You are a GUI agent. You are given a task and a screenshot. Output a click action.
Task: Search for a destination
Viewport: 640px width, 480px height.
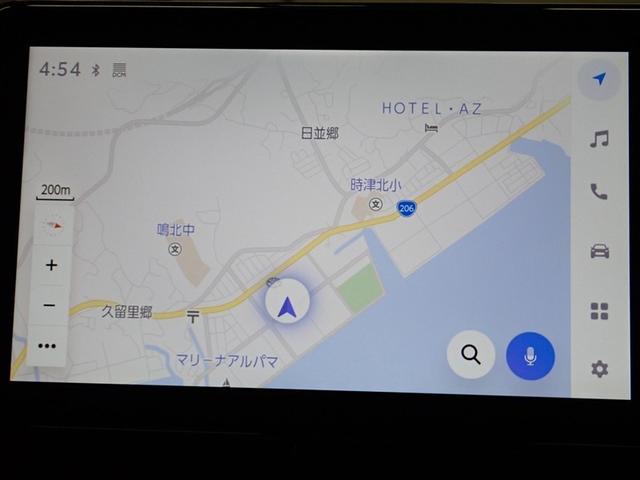click(x=471, y=354)
